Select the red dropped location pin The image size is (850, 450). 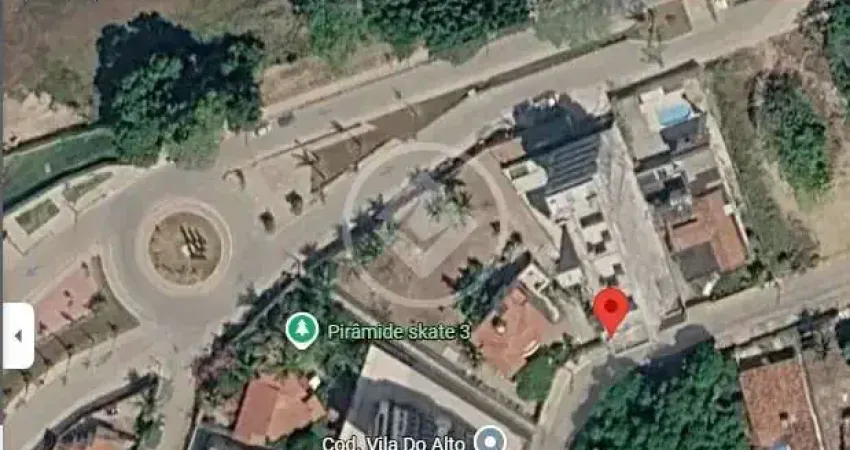pos(611,309)
